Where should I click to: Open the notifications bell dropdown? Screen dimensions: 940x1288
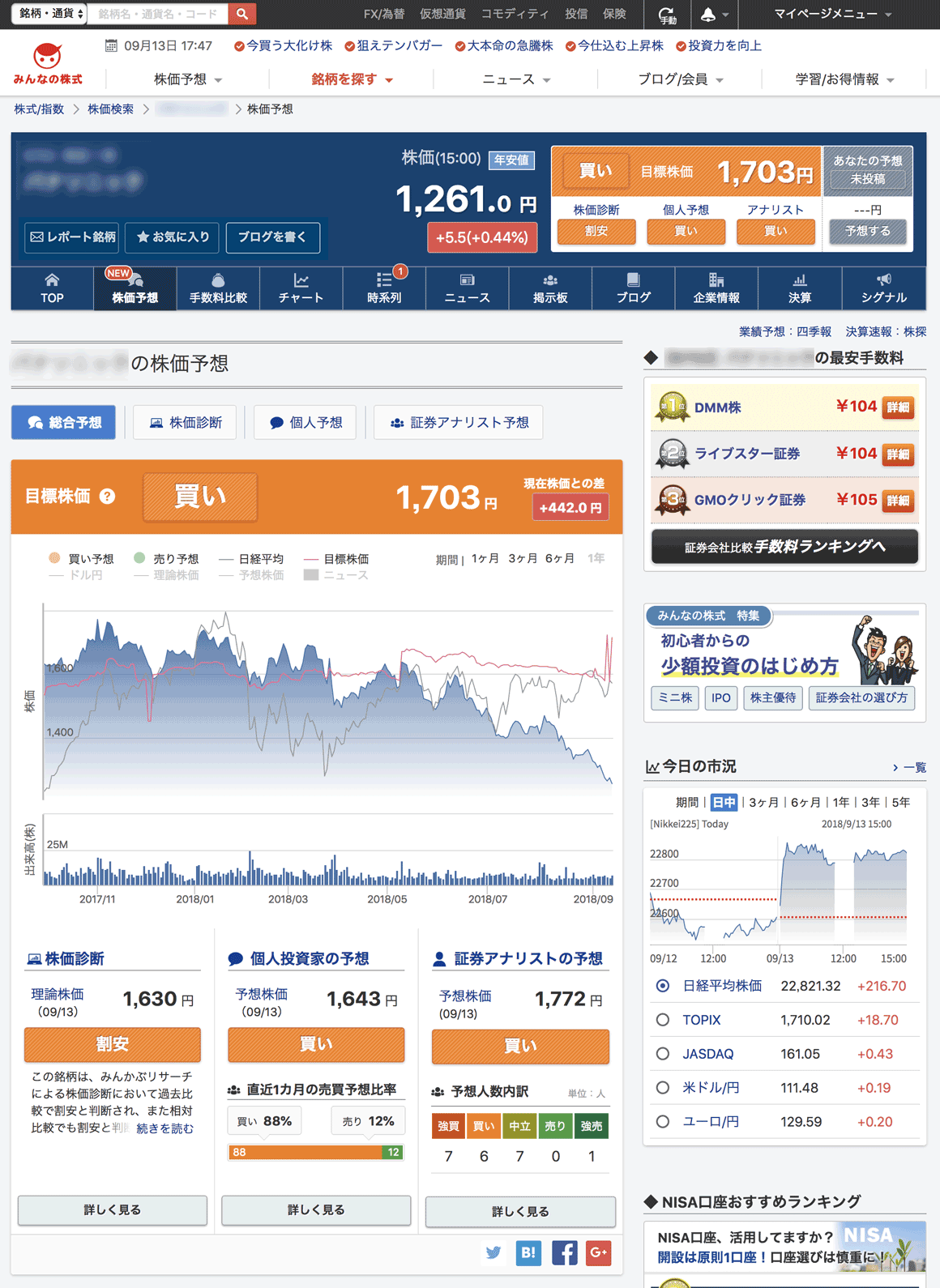(711, 15)
